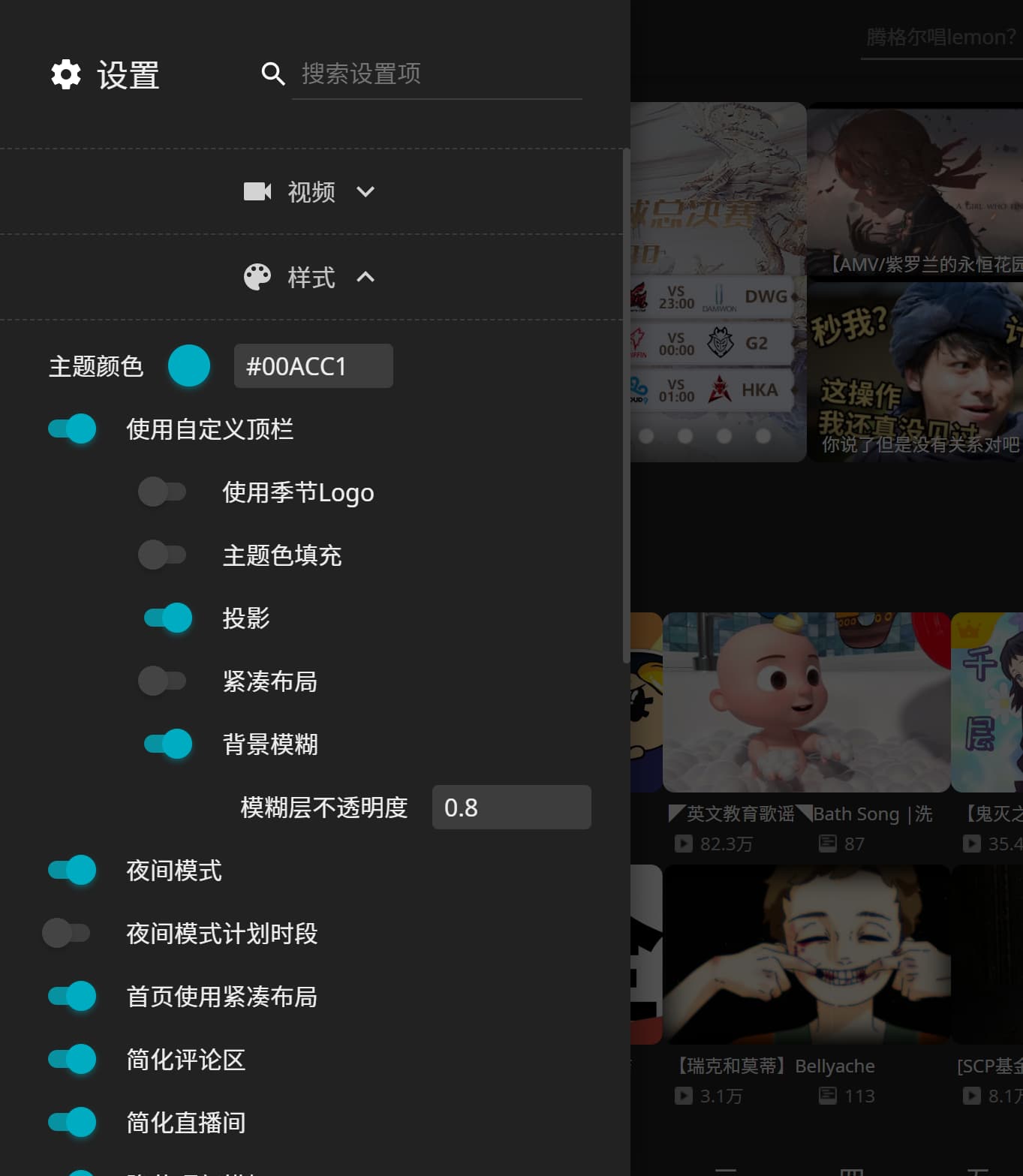Screen dimensions: 1023x1176
Task: Click the settings gear icon beside 设置
Action: 65,74
